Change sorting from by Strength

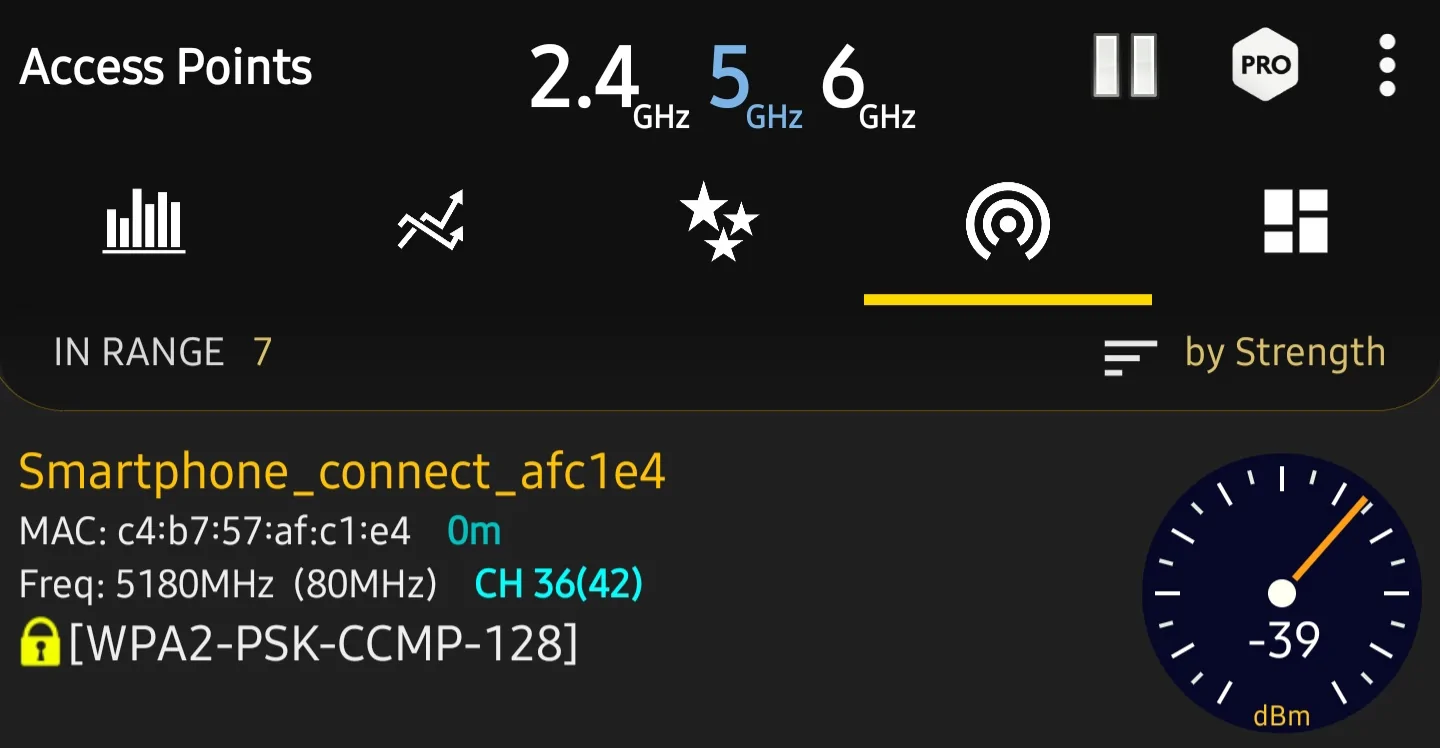[x=1246, y=354]
